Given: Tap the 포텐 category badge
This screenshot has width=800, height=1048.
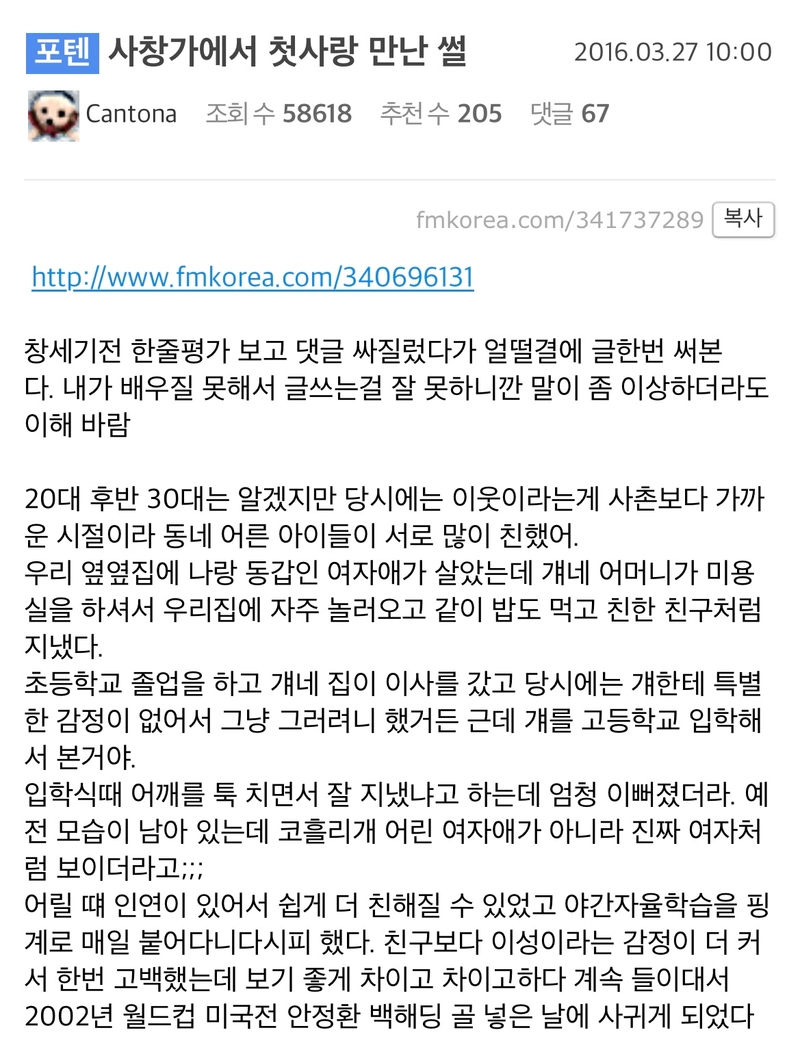Looking at the screenshot, I should pyautogui.click(x=61, y=52).
